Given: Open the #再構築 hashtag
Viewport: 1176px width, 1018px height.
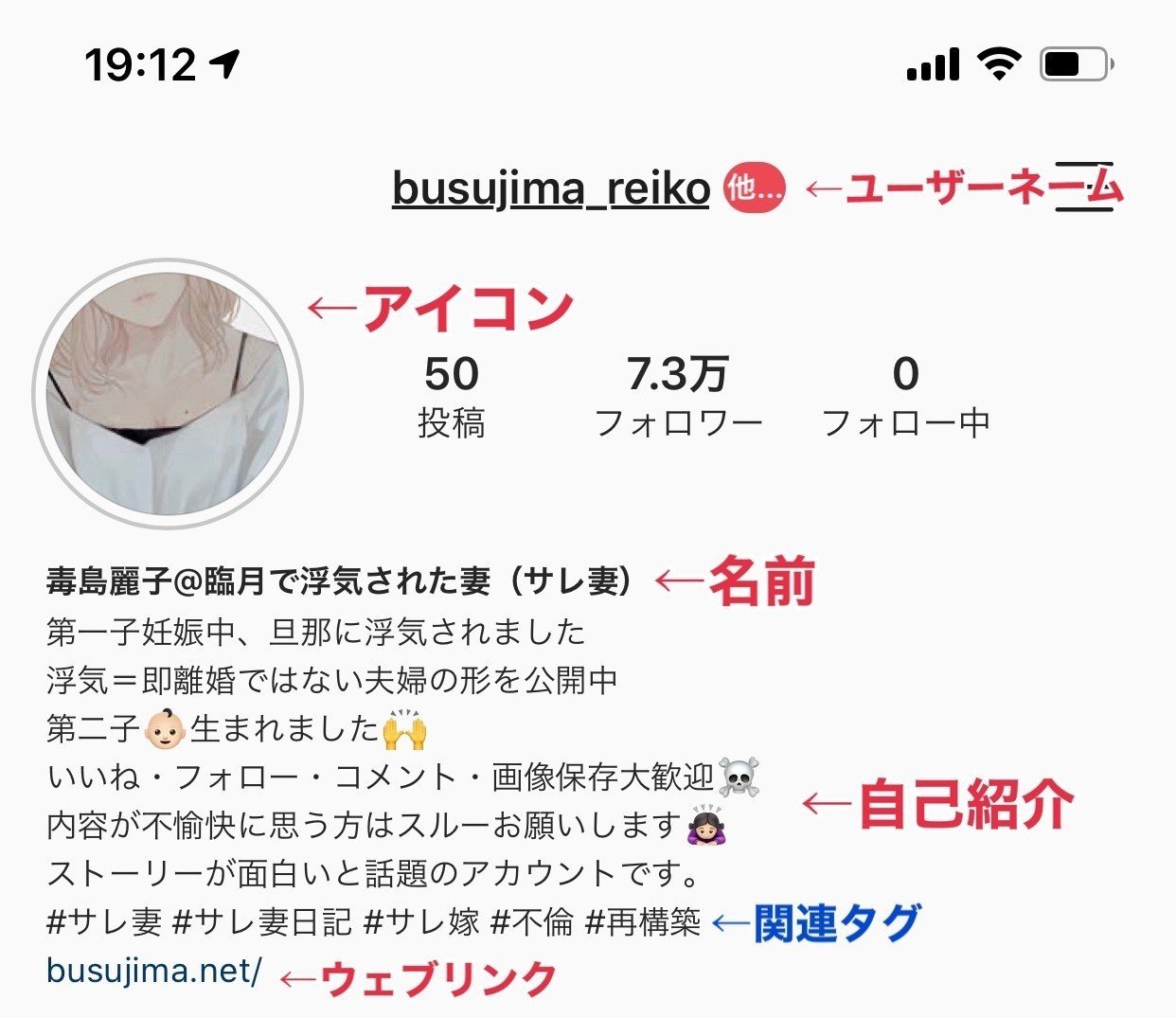Looking at the screenshot, I should click(x=643, y=921).
